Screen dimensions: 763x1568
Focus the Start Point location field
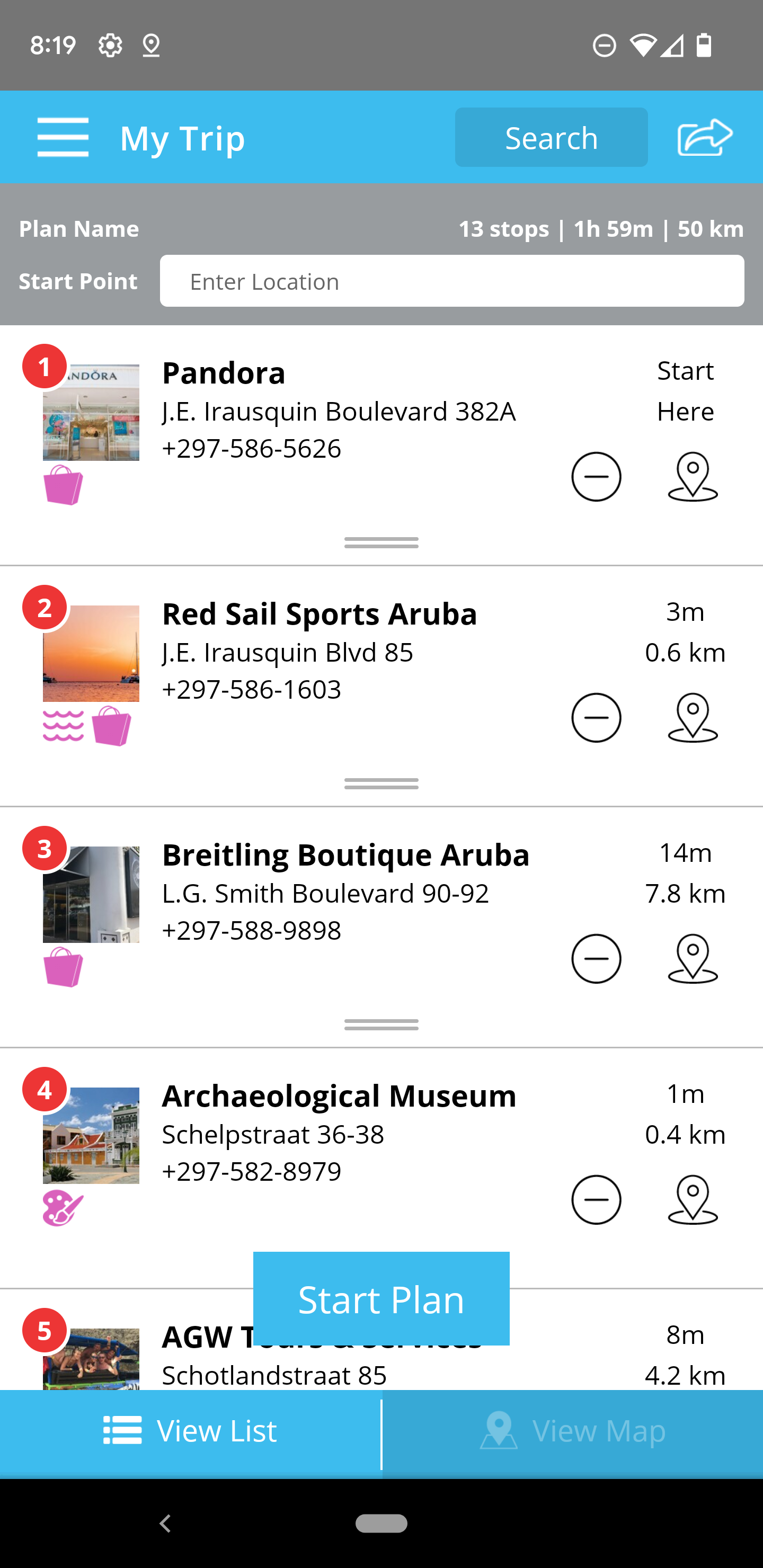click(451, 281)
